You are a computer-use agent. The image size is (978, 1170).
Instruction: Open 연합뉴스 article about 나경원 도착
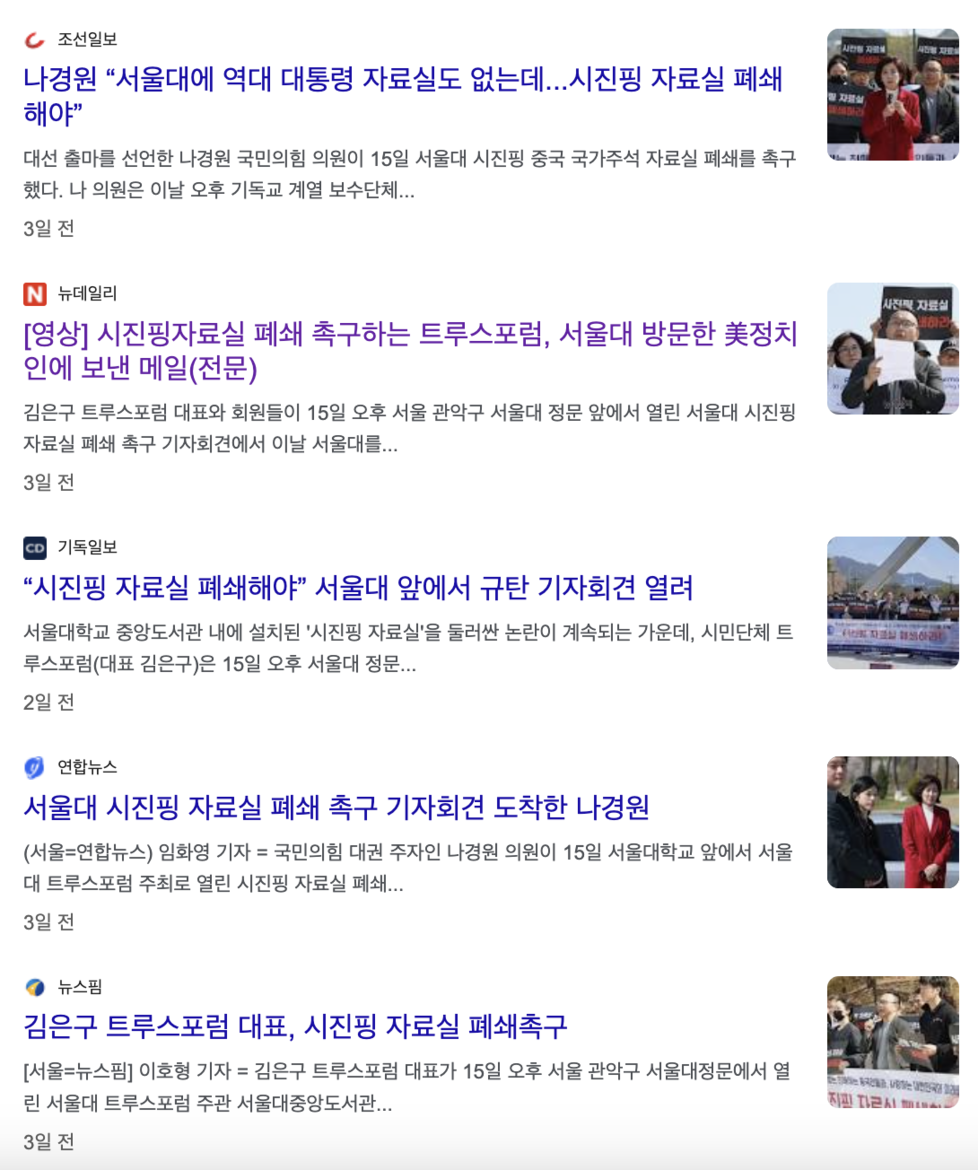point(336,807)
